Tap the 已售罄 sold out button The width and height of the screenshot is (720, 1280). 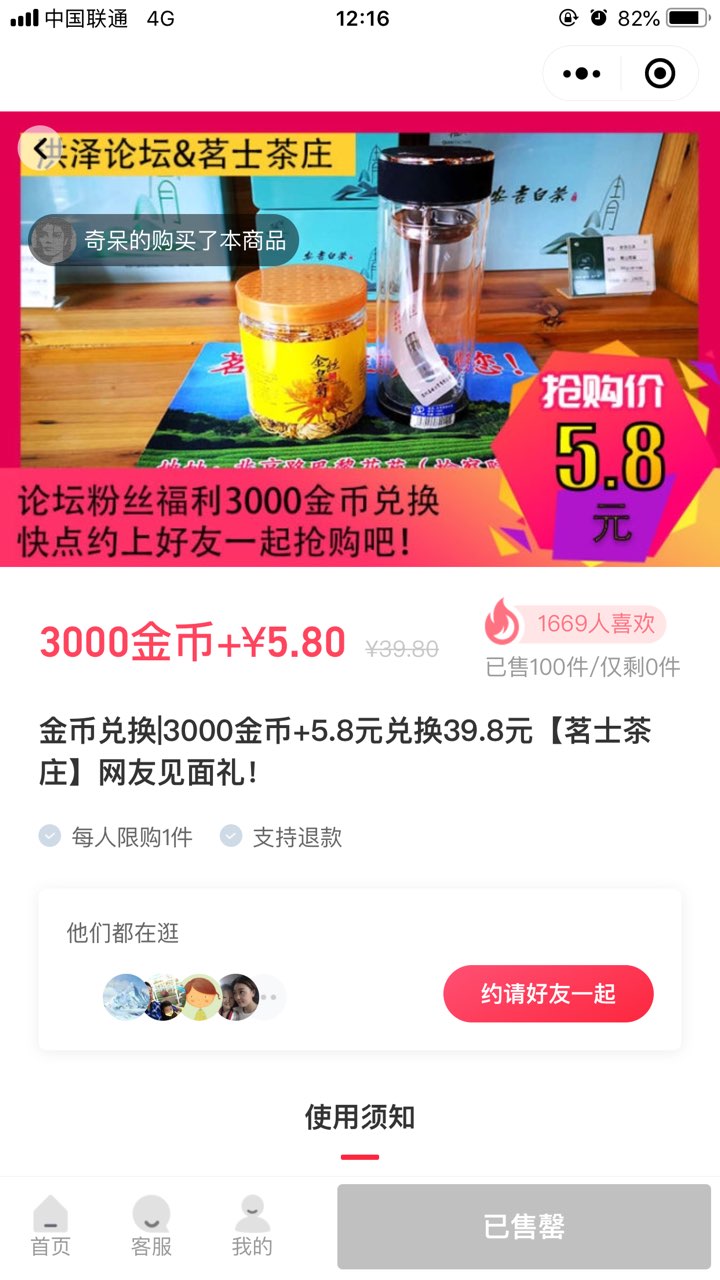(524, 1227)
